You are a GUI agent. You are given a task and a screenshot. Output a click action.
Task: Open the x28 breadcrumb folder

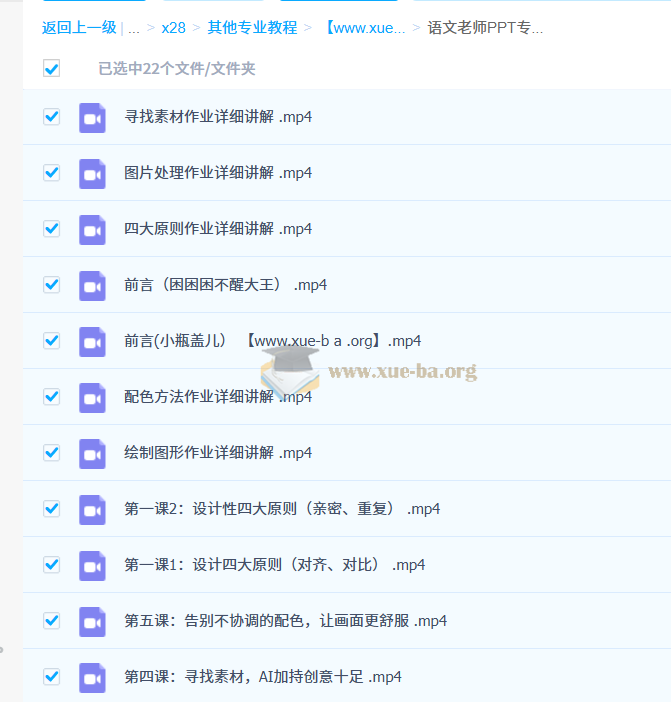pyautogui.click(x=173, y=28)
